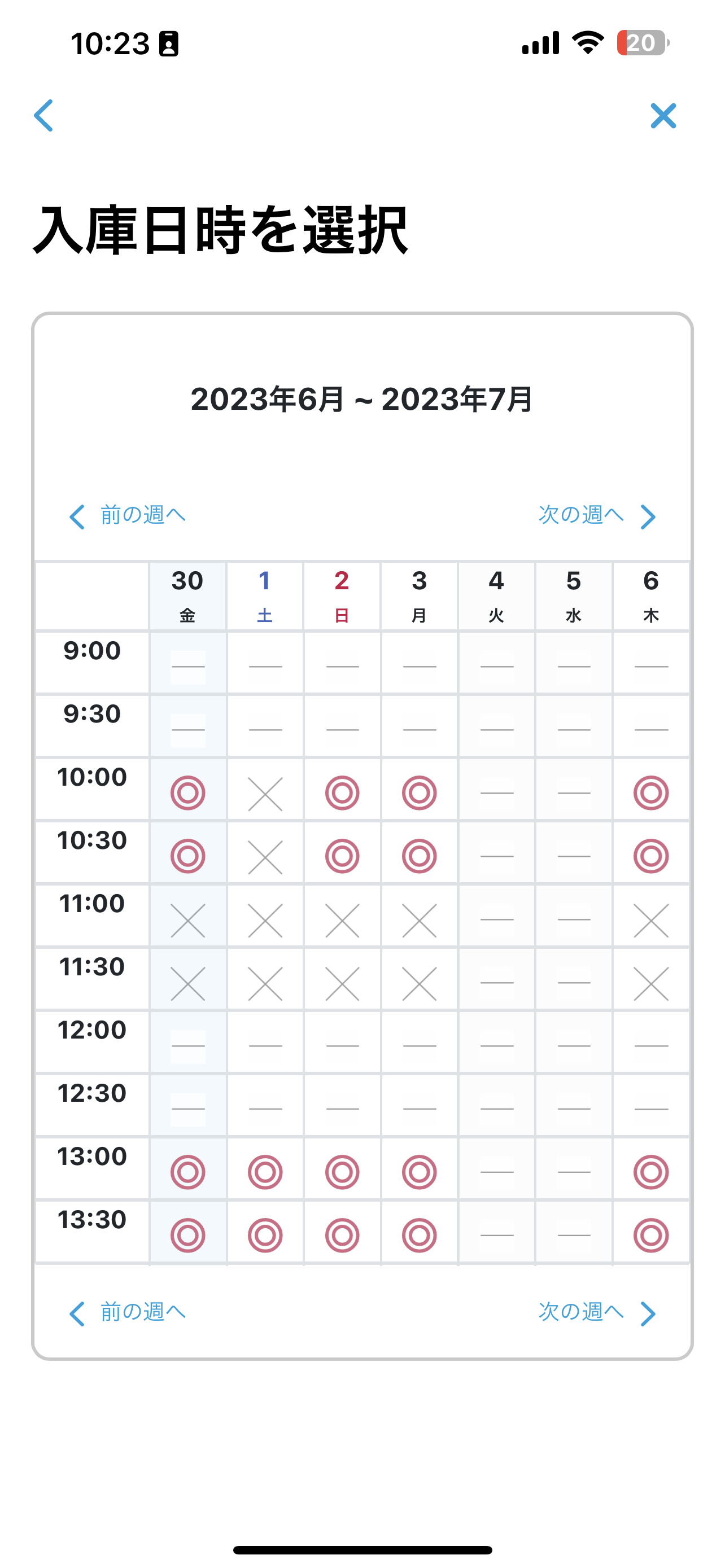Choose 13:30 slot on Monday the 3rd
725x1568 pixels.
420,1235
